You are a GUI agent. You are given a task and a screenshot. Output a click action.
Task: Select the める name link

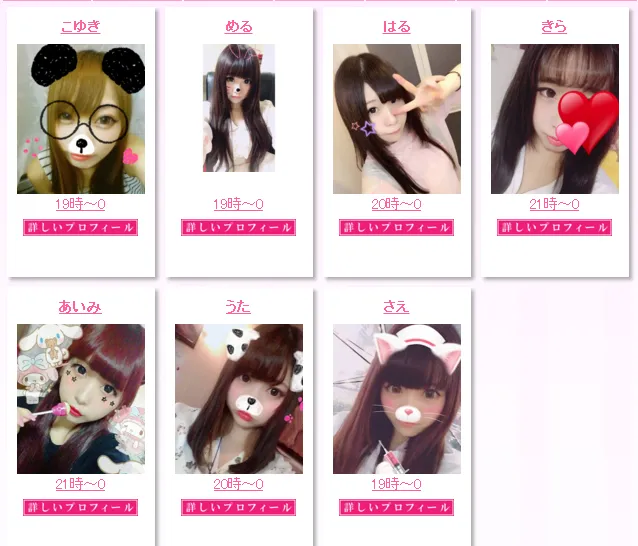[x=238, y=26]
